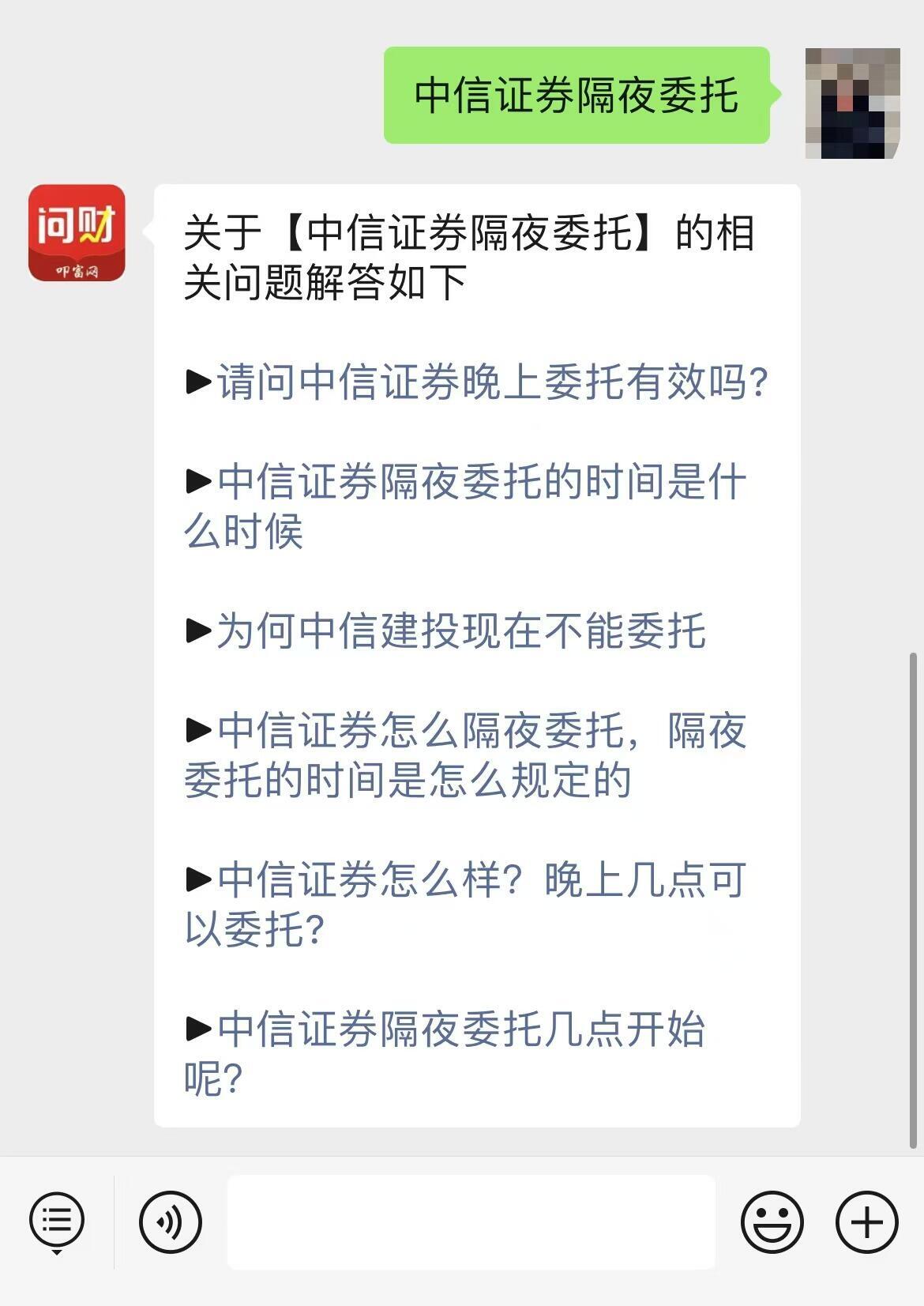Open link 中信证券怎么隔夜委托，隔夜委托的时间是怎么规定的
The image size is (924, 1306).
(x=466, y=755)
